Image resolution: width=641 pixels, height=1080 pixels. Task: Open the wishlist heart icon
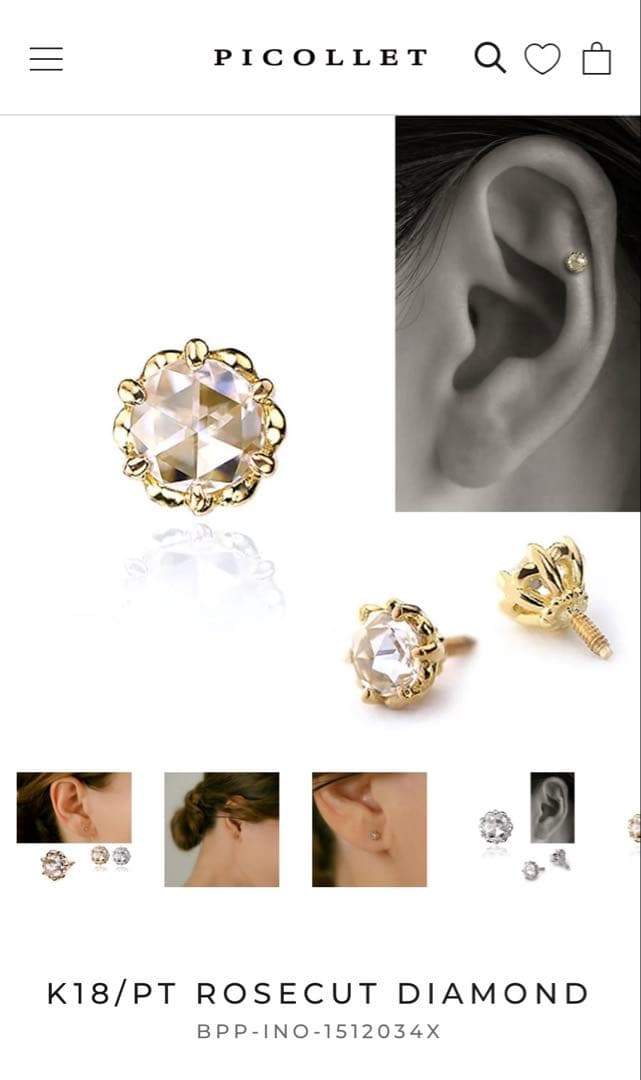542,59
